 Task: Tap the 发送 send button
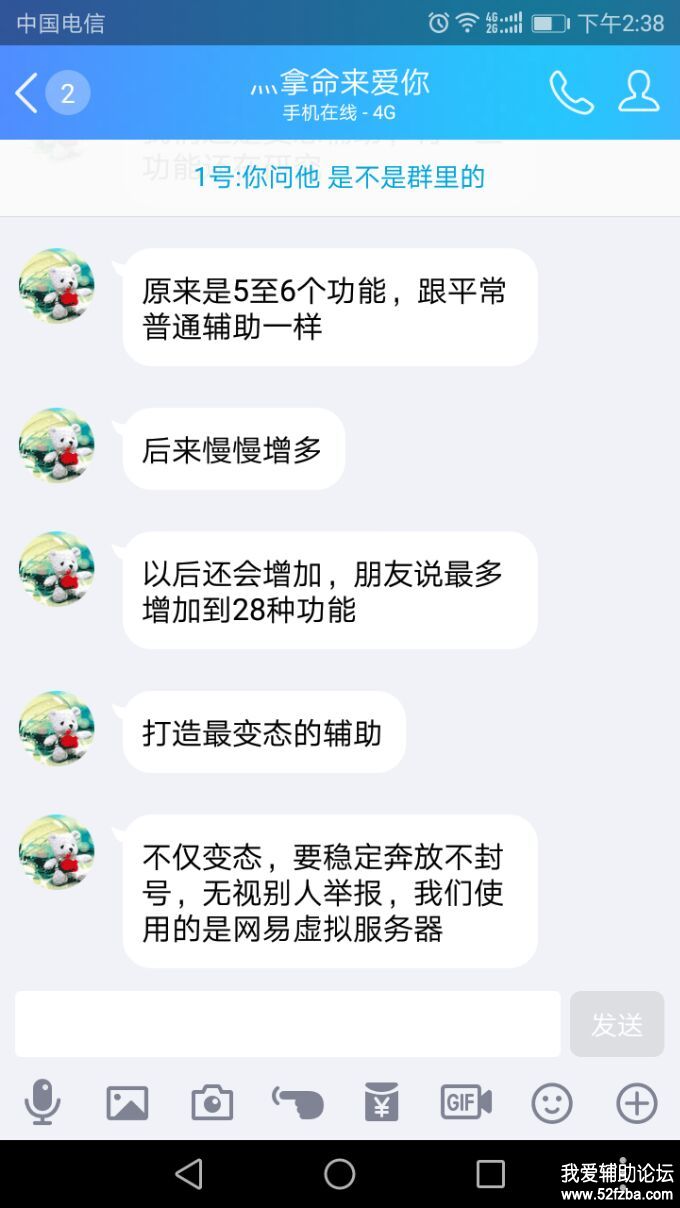[617, 1024]
